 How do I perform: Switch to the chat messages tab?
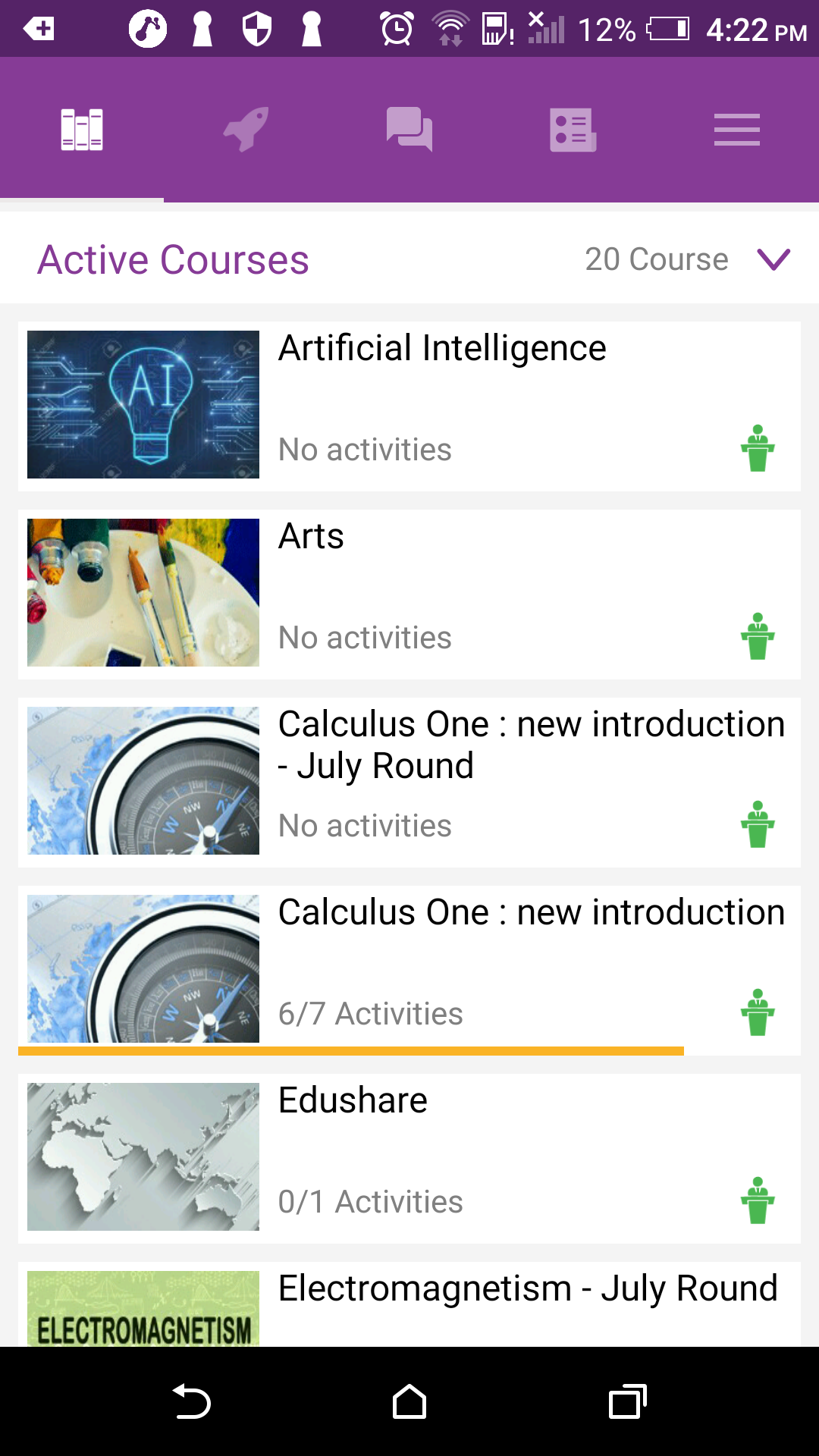409,130
